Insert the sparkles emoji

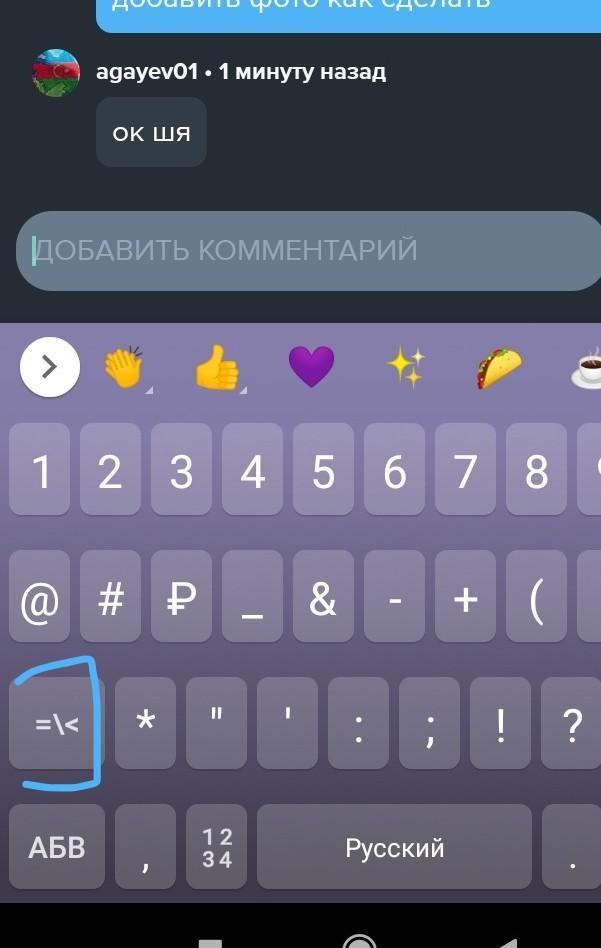tap(406, 368)
